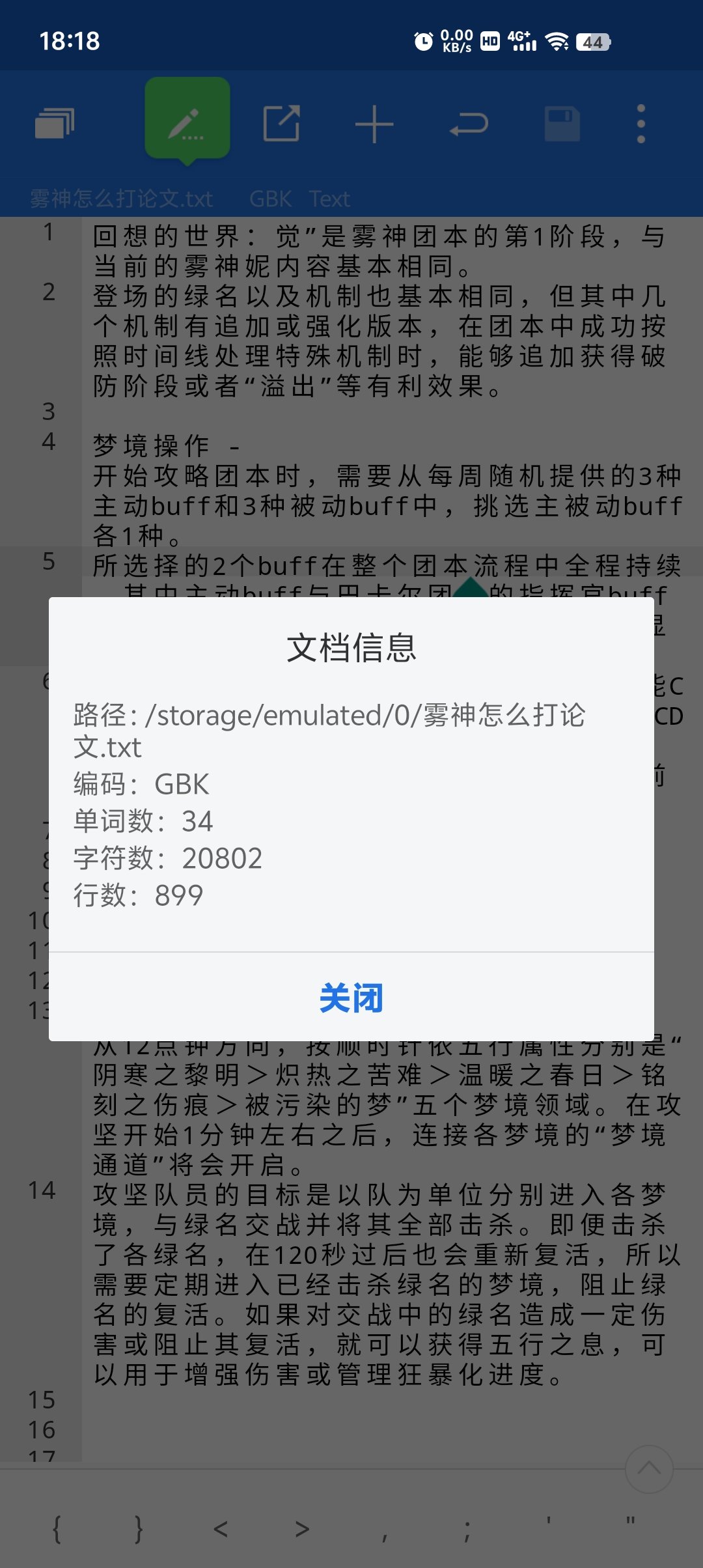Save the file with floppy icon
This screenshot has height=1568, width=703.
pos(562,123)
